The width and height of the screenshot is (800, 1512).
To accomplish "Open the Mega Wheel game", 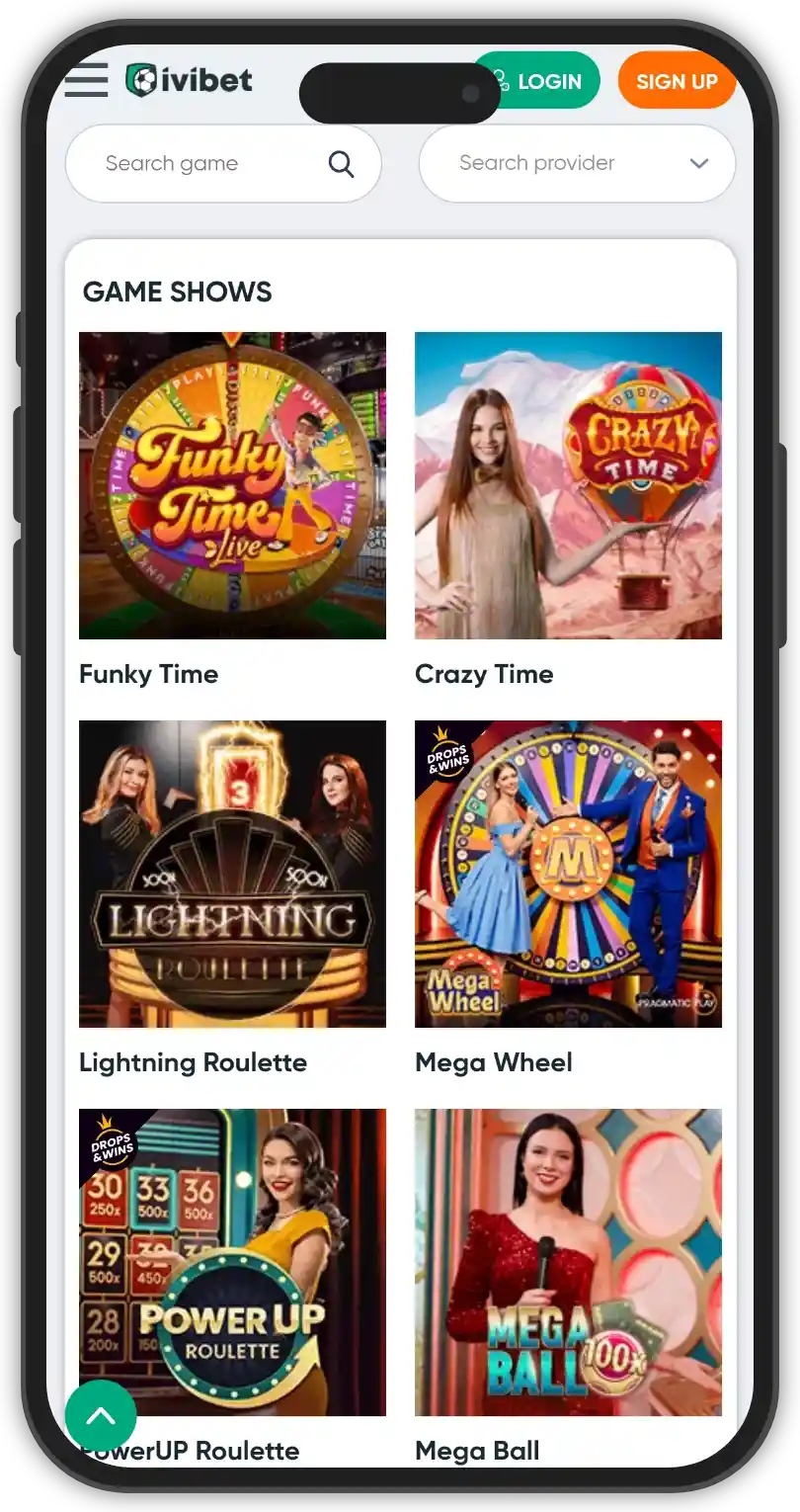I will pos(568,874).
